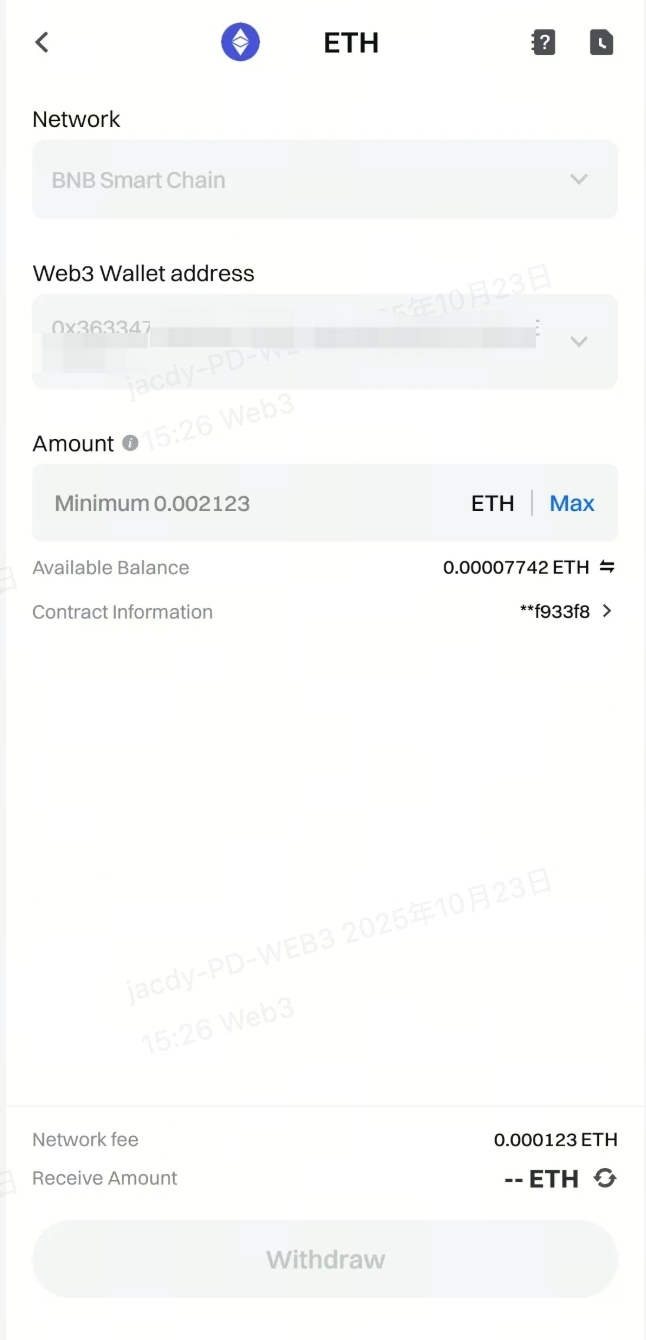Open the help guide icon
The image size is (646, 1340).
tap(543, 42)
